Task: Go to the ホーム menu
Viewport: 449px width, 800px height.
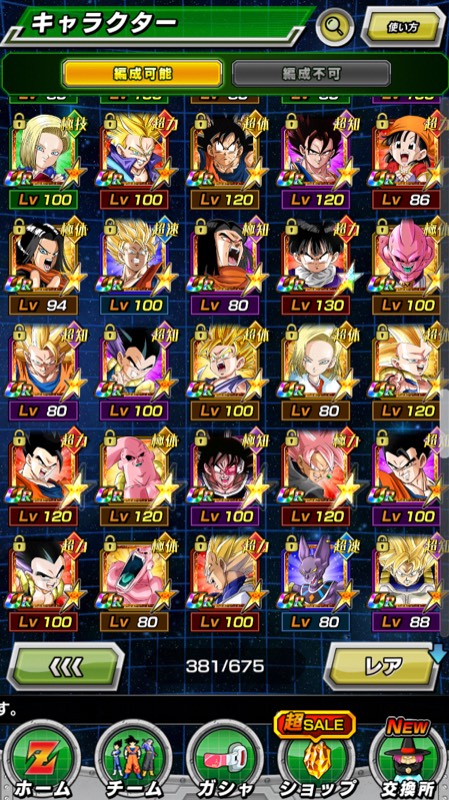Action: (x=42, y=760)
